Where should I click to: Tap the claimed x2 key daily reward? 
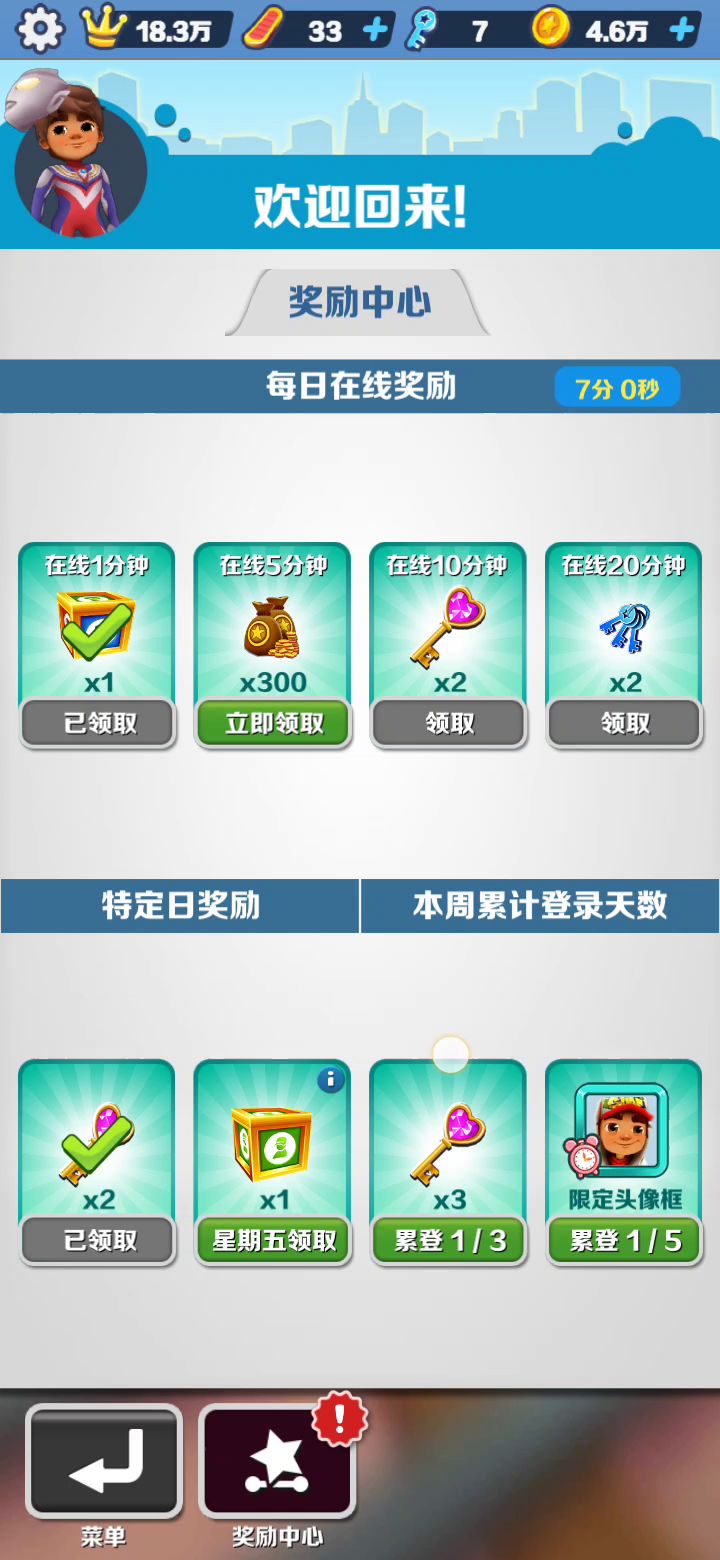tap(97, 1162)
